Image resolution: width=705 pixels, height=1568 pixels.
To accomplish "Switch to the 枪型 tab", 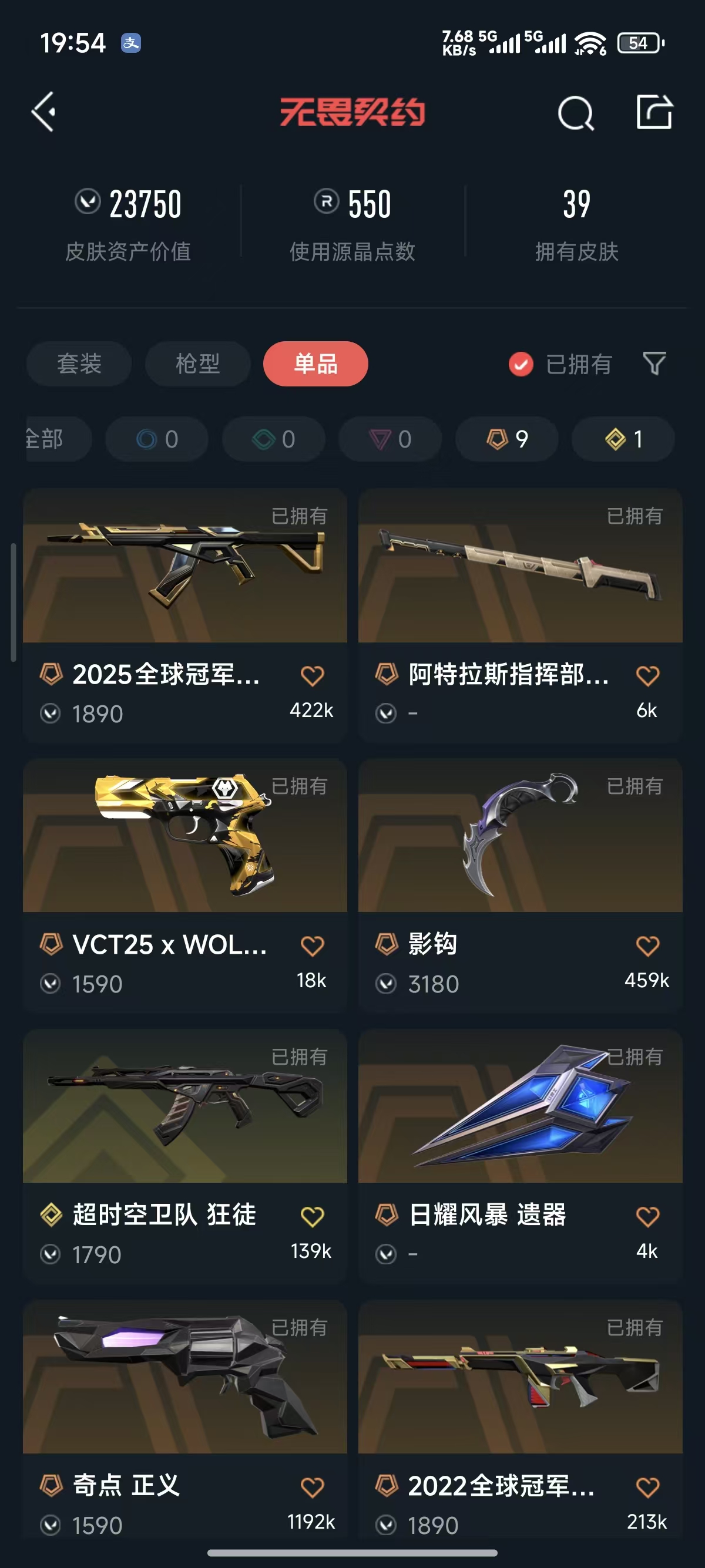I will (x=197, y=364).
